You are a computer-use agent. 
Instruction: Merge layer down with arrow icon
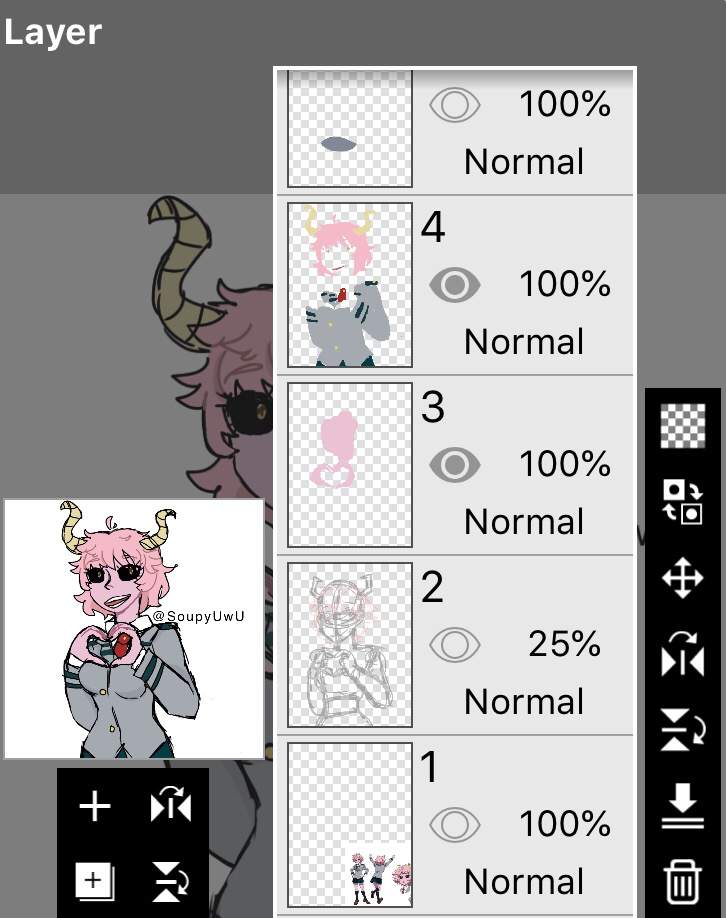(x=683, y=806)
